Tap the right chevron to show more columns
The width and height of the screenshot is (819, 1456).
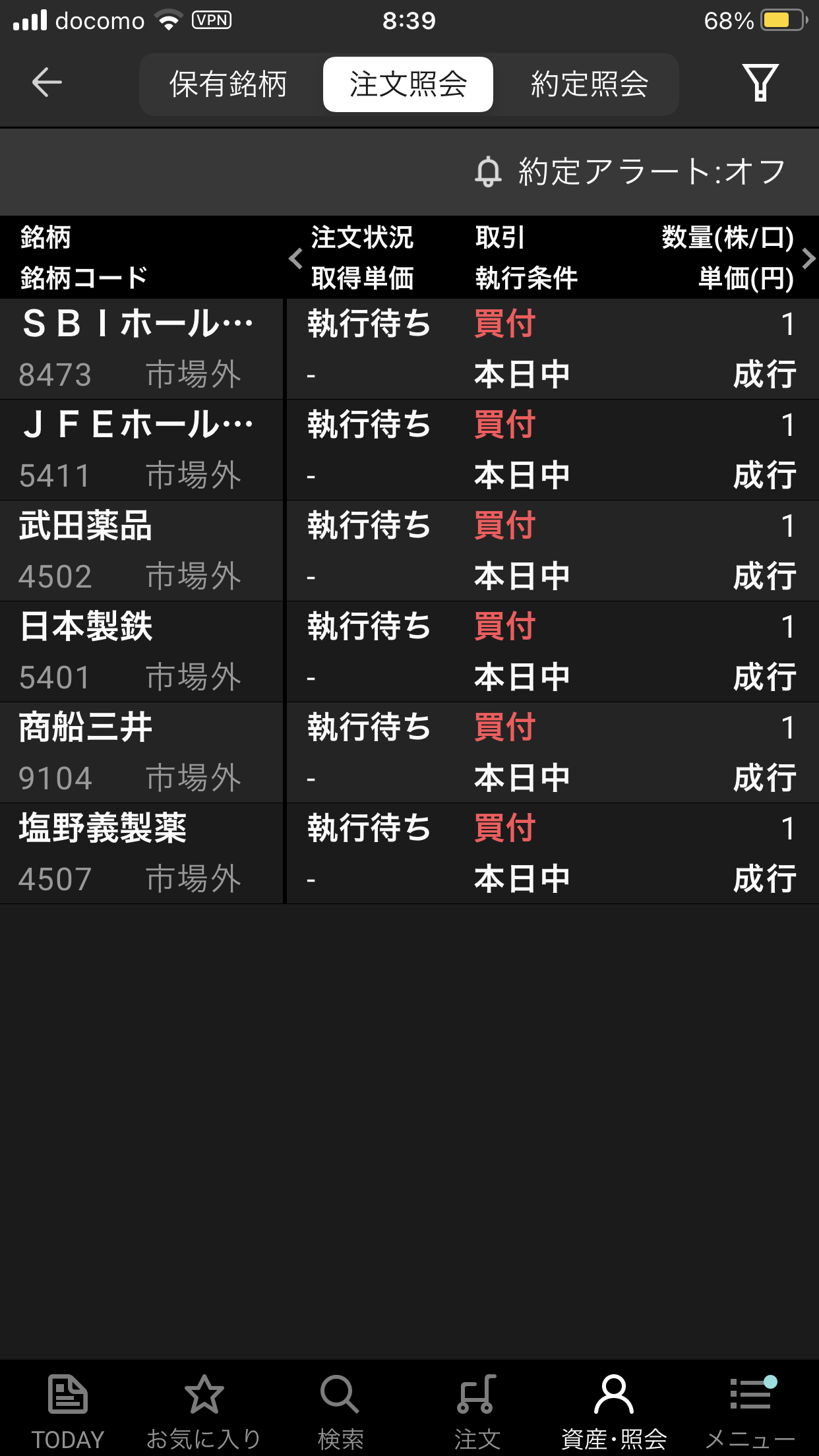808,258
